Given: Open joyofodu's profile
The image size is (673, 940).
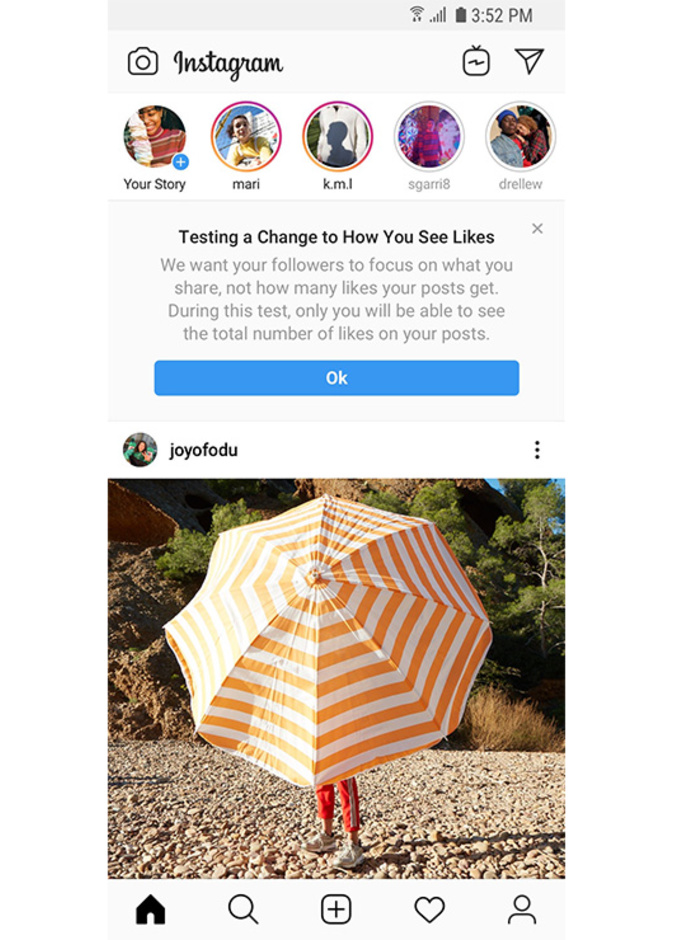Looking at the screenshot, I should click(204, 450).
